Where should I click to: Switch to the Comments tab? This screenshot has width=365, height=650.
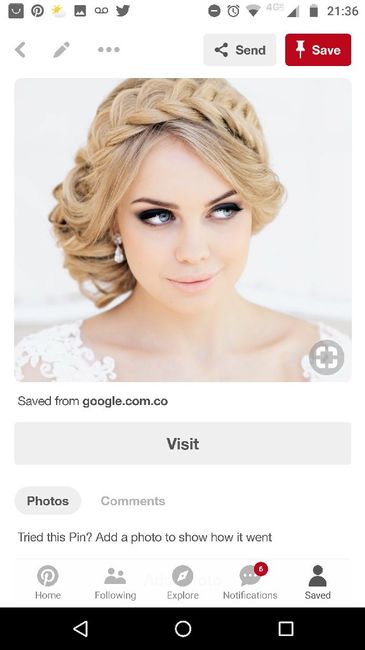pos(133,501)
